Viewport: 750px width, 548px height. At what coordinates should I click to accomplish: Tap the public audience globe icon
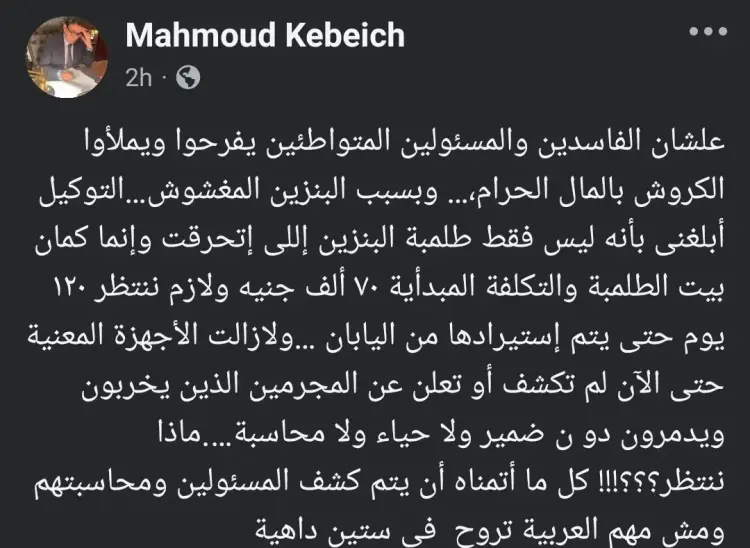tap(189, 76)
